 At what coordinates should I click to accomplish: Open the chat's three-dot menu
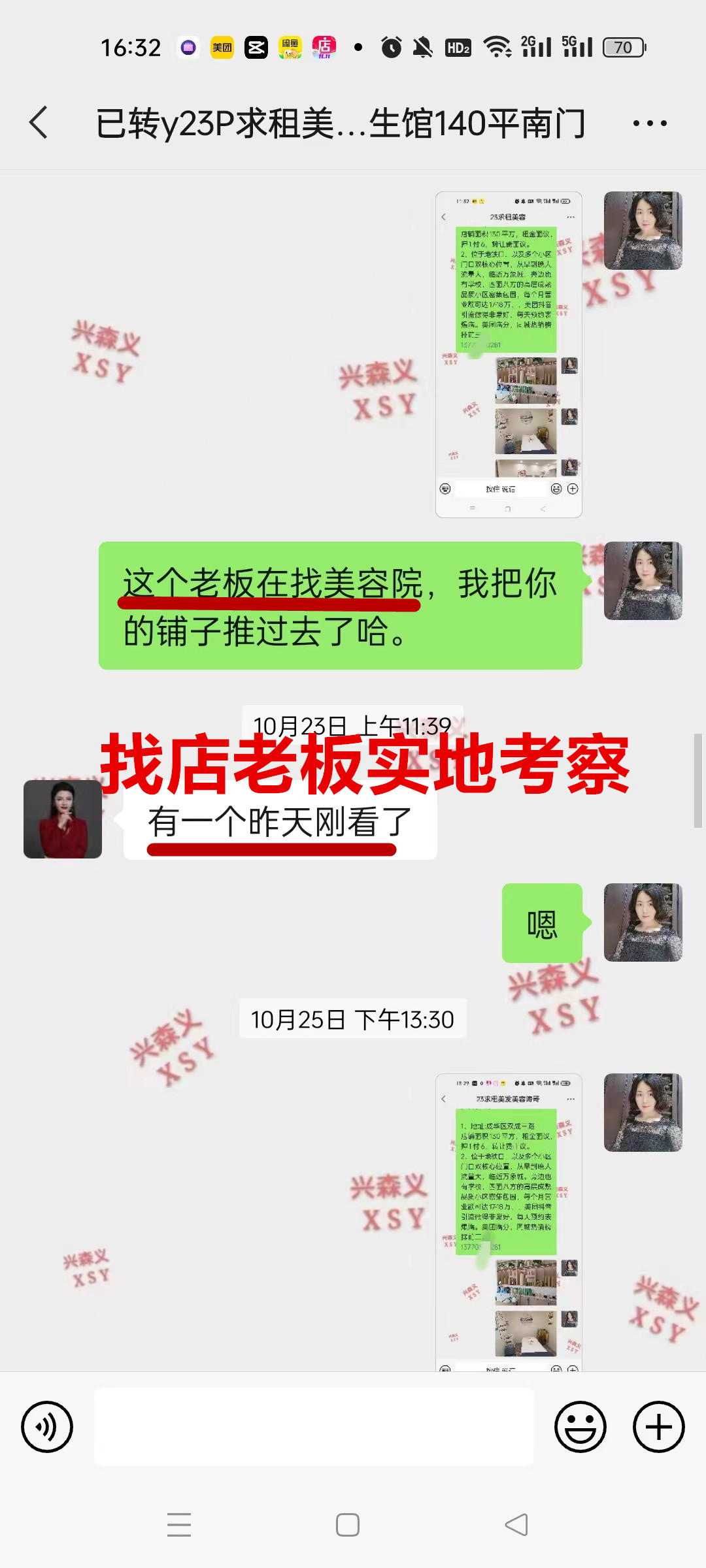[x=650, y=123]
